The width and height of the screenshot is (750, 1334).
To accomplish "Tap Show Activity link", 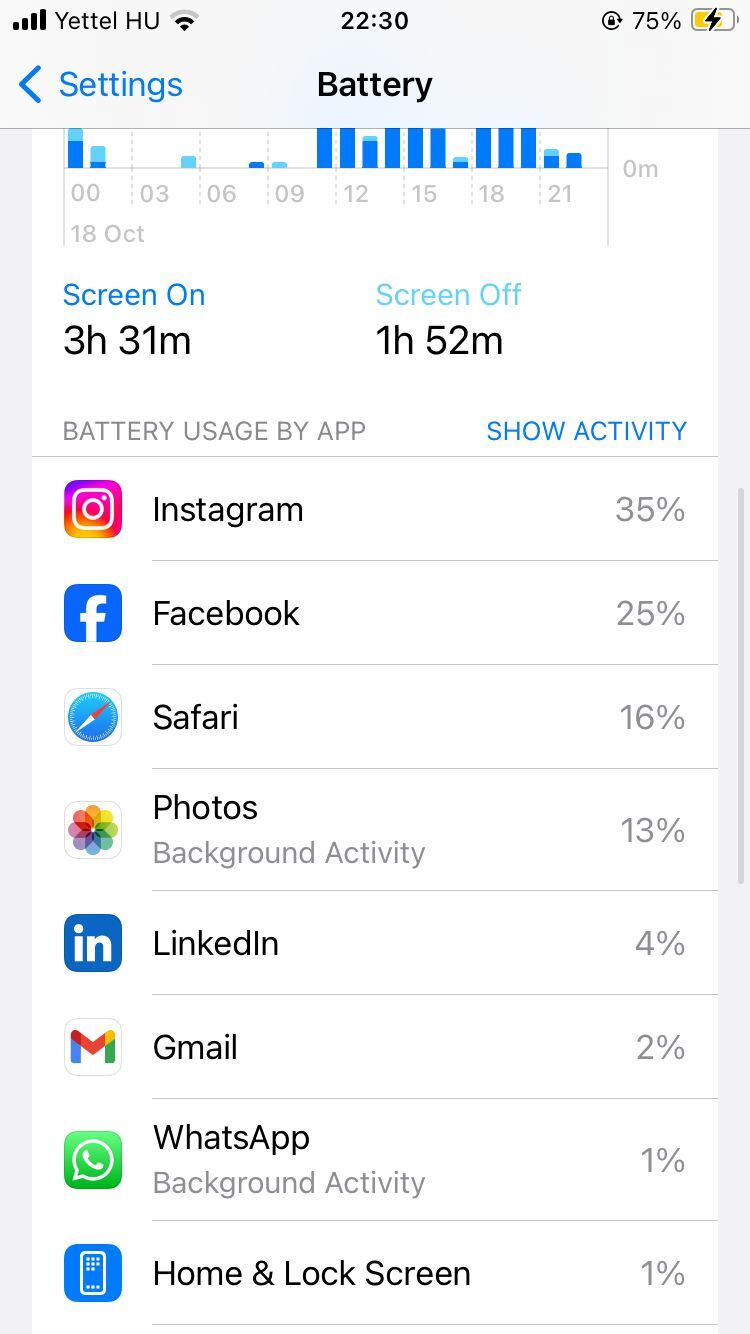I will point(586,431).
